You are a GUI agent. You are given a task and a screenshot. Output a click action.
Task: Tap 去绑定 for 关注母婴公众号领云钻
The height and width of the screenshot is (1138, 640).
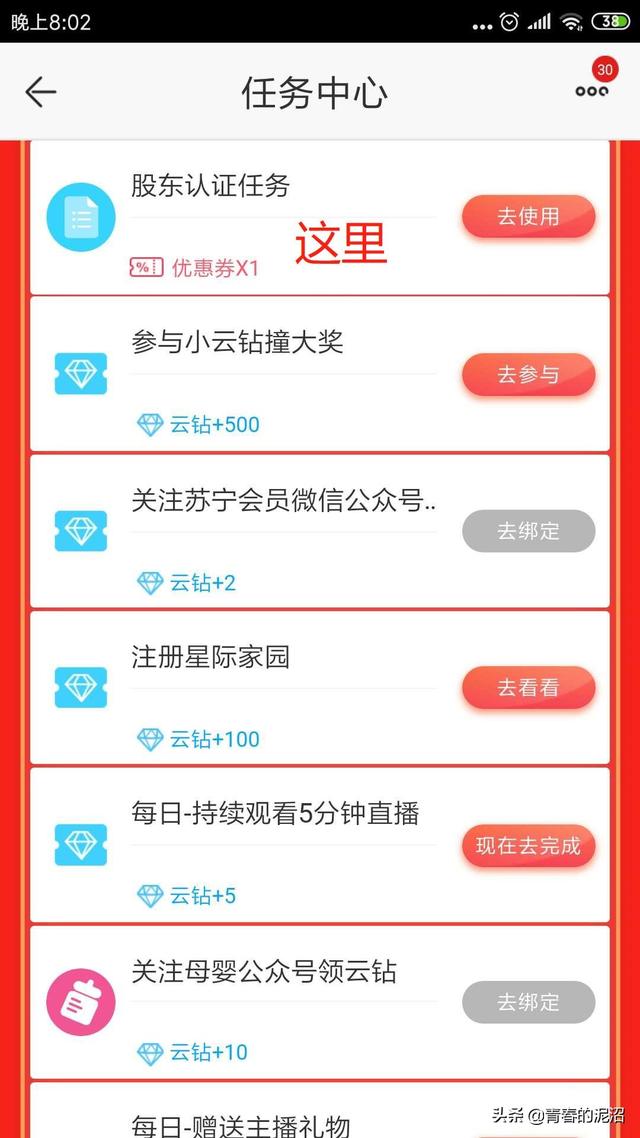528,1002
